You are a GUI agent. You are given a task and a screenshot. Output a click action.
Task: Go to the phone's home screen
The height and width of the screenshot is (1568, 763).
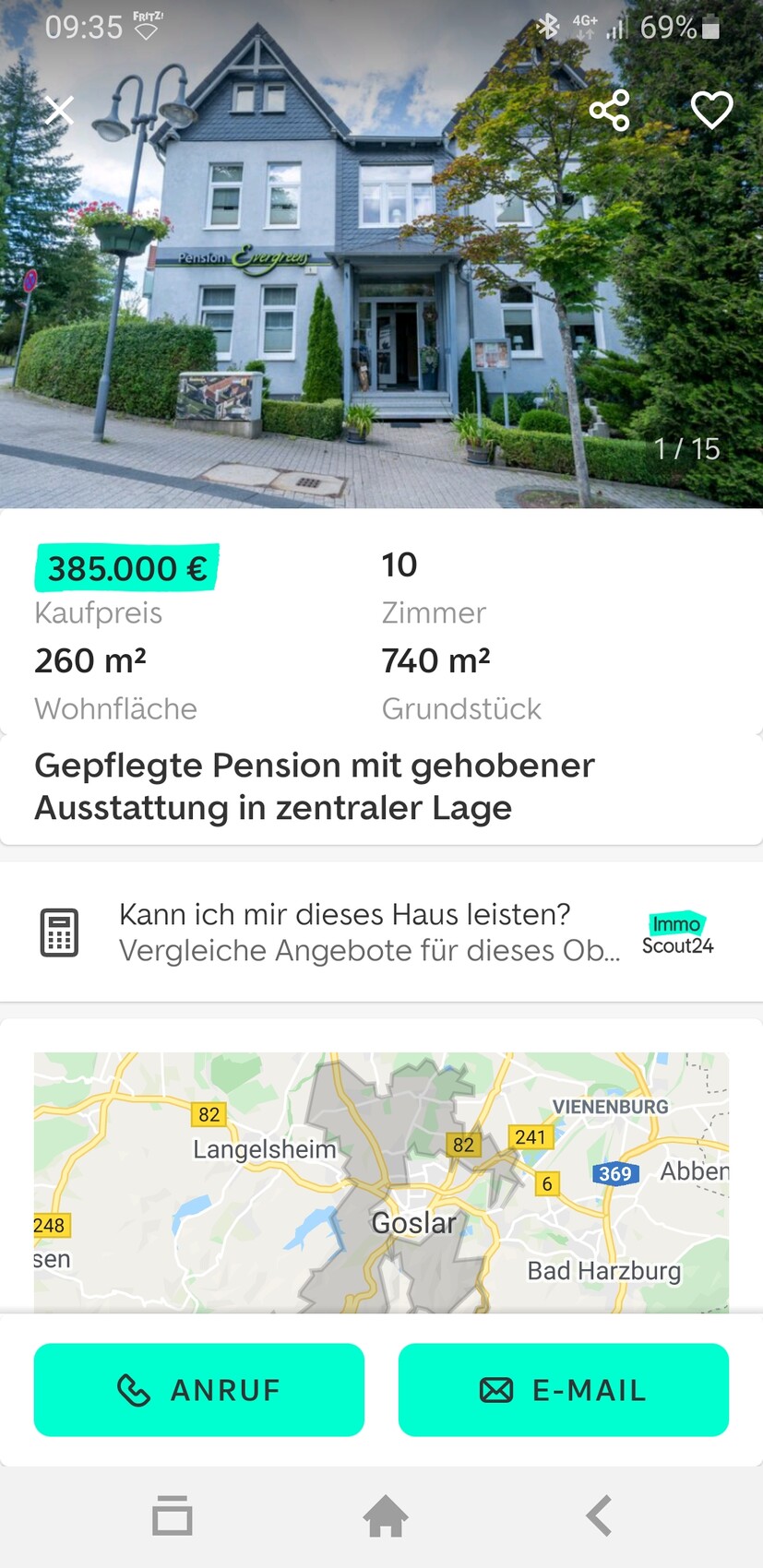click(x=386, y=1516)
